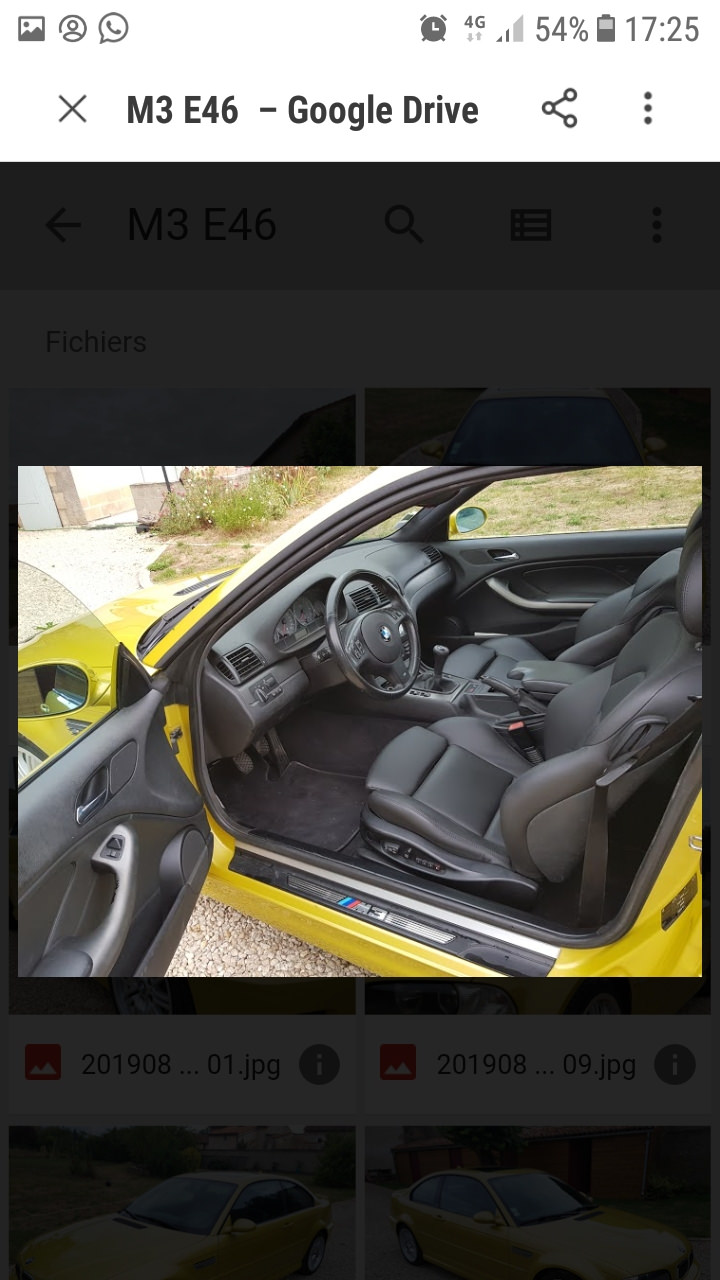Open the browser overflow menu
Image resolution: width=720 pixels, height=1280 pixels.
coord(648,108)
